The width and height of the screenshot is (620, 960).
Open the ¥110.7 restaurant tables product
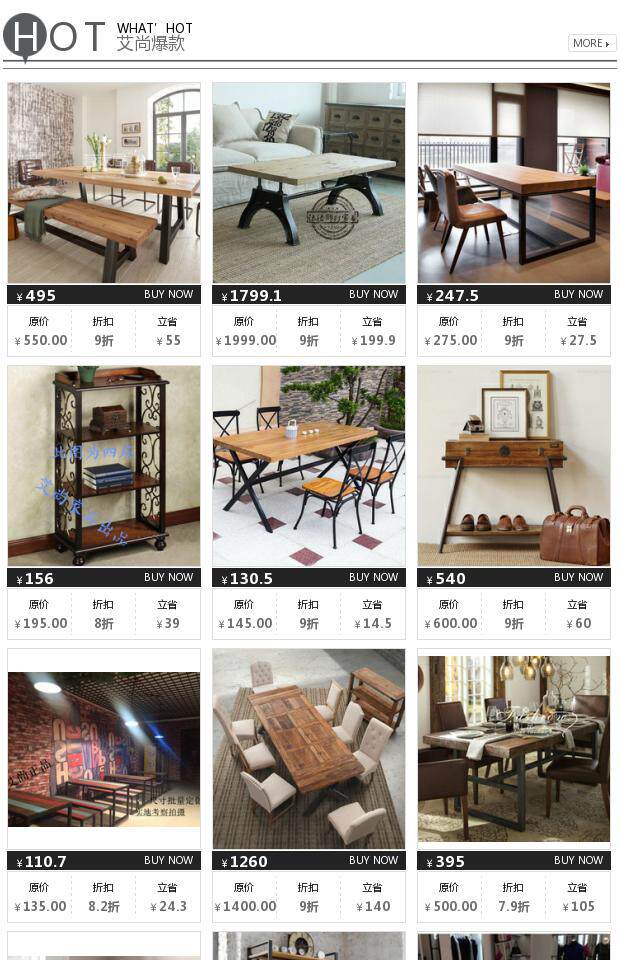(x=104, y=749)
